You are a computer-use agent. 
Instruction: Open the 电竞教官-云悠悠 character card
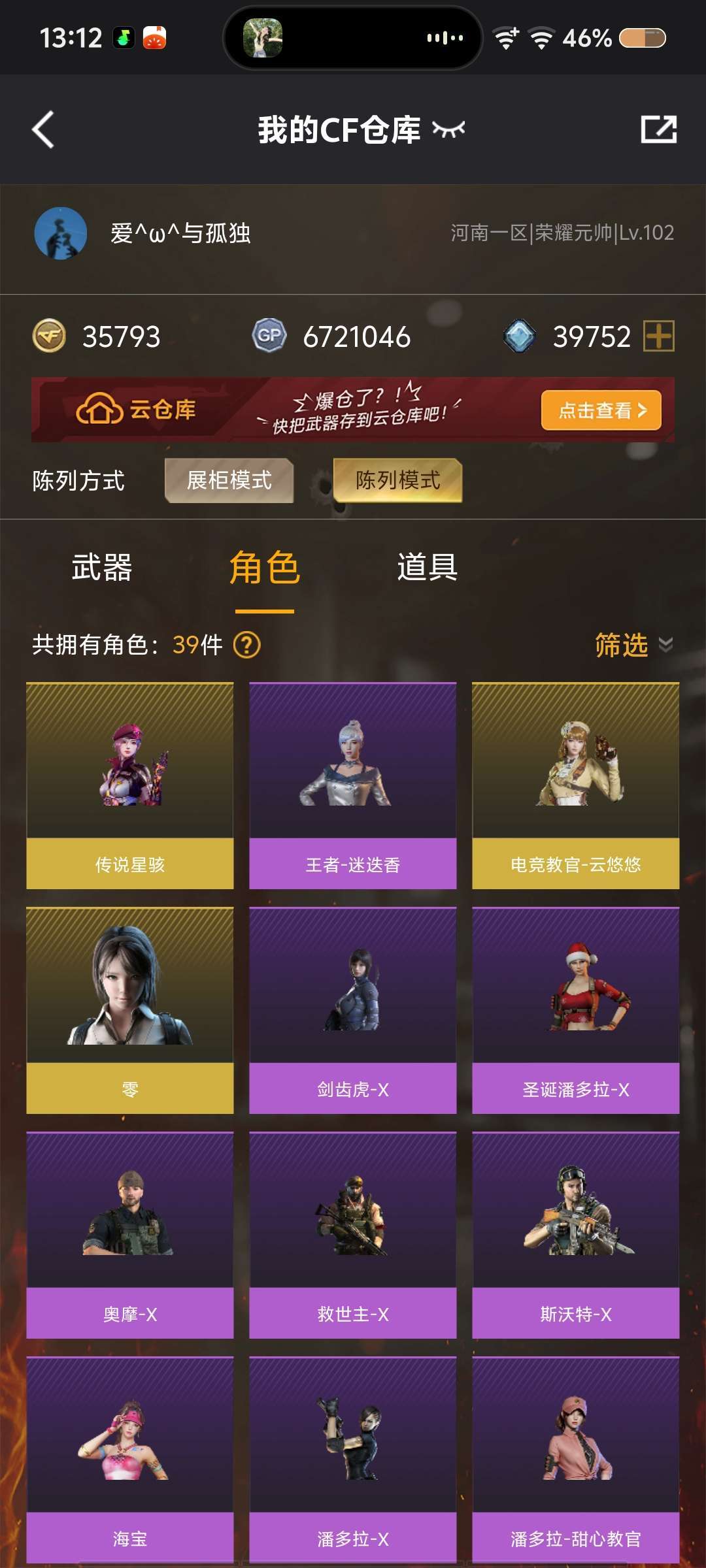point(576,786)
